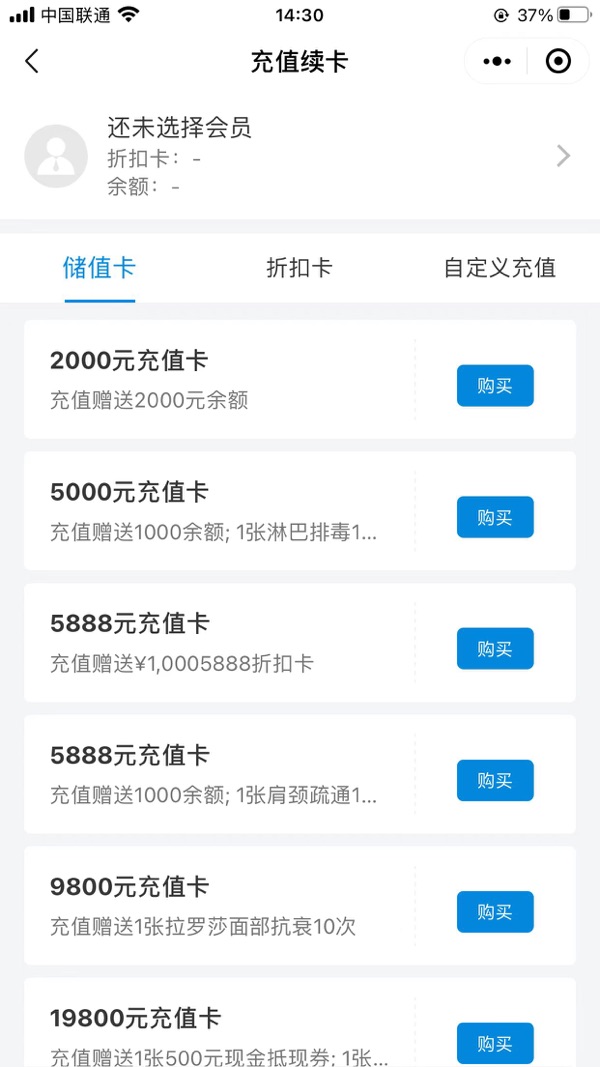Open member selection row 还未选择会员
The height and width of the screenshot is (1067, 600).
300,156
